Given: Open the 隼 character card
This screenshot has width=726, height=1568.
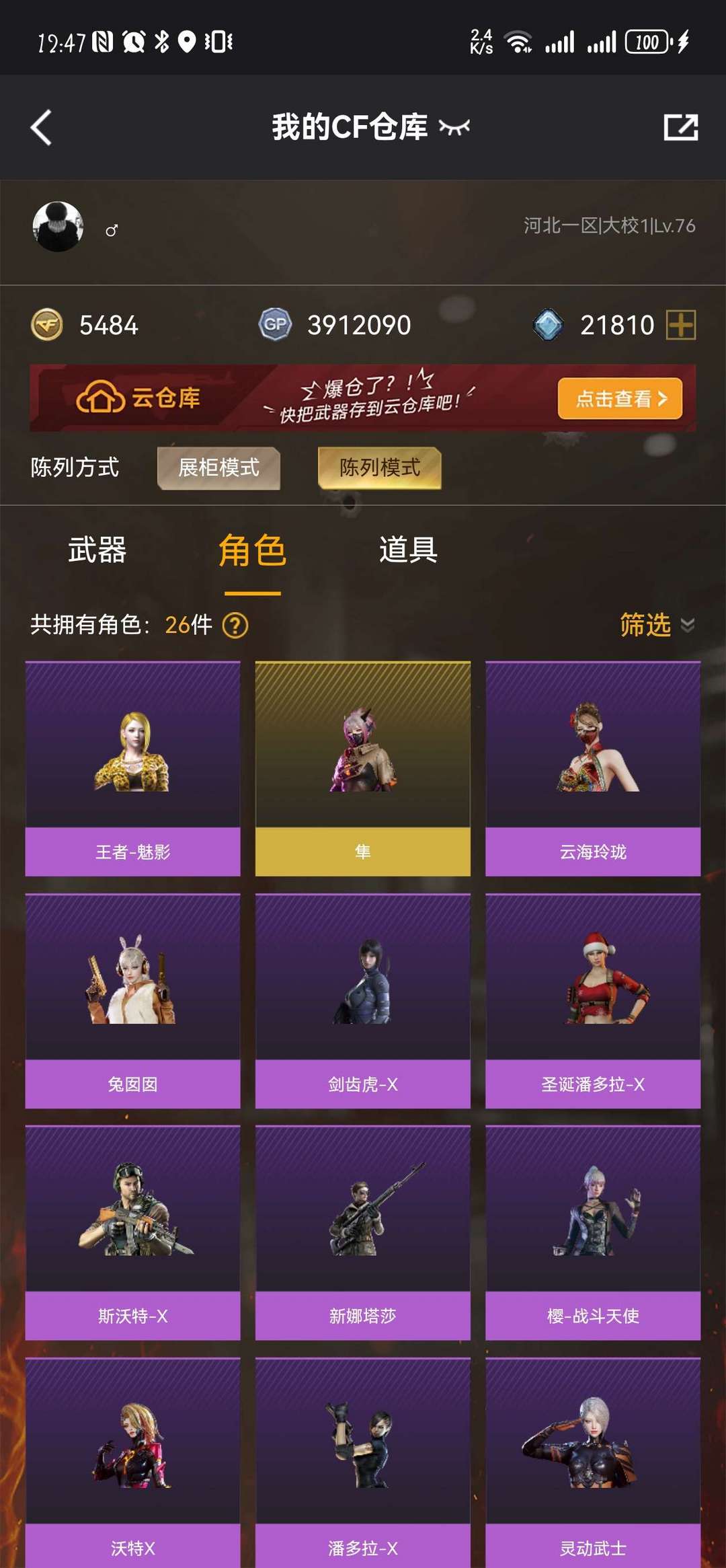Looking at the screenshot, I should 363,768.
